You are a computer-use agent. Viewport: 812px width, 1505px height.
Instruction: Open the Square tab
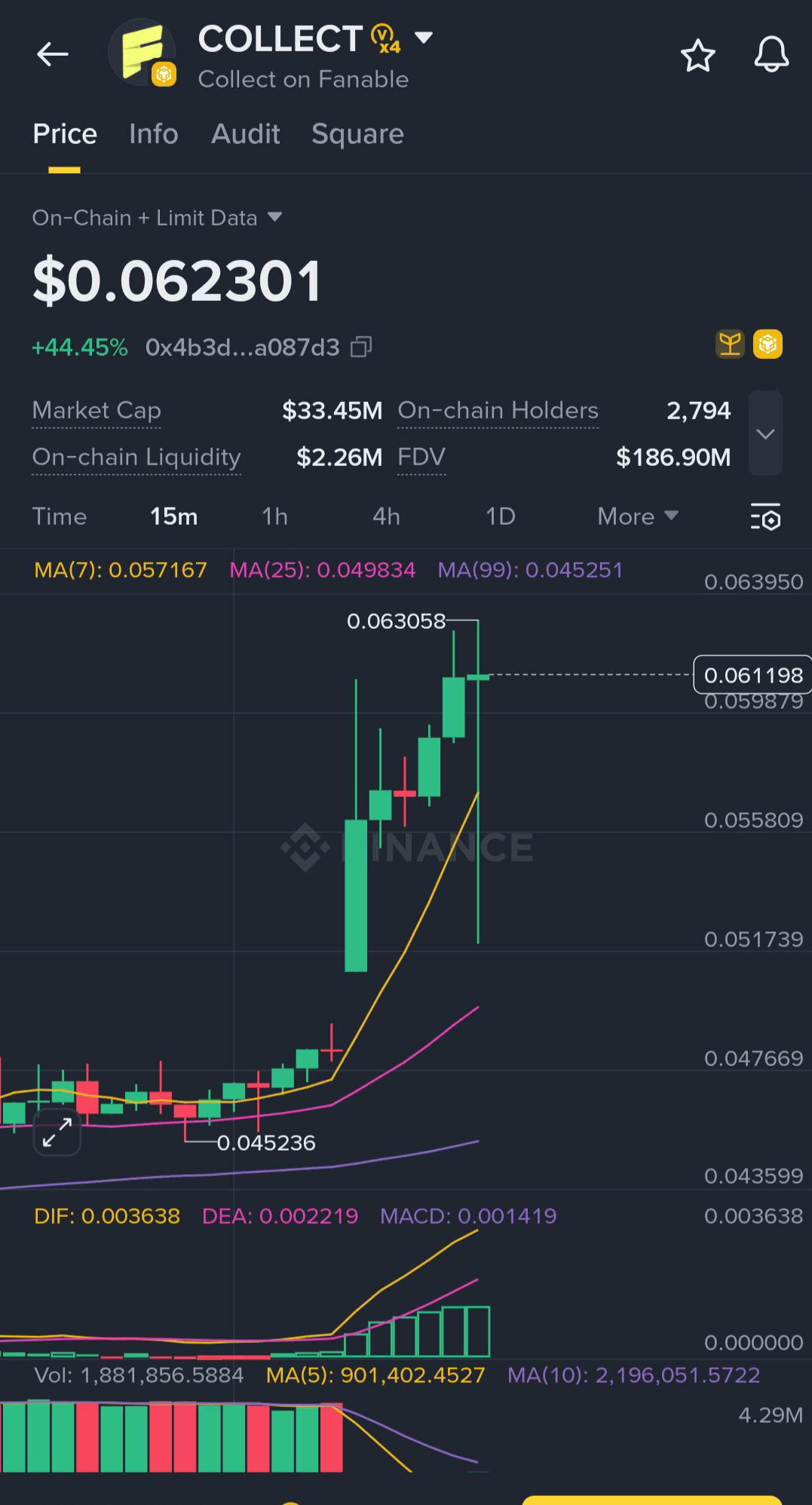click(x=357, y=134)
